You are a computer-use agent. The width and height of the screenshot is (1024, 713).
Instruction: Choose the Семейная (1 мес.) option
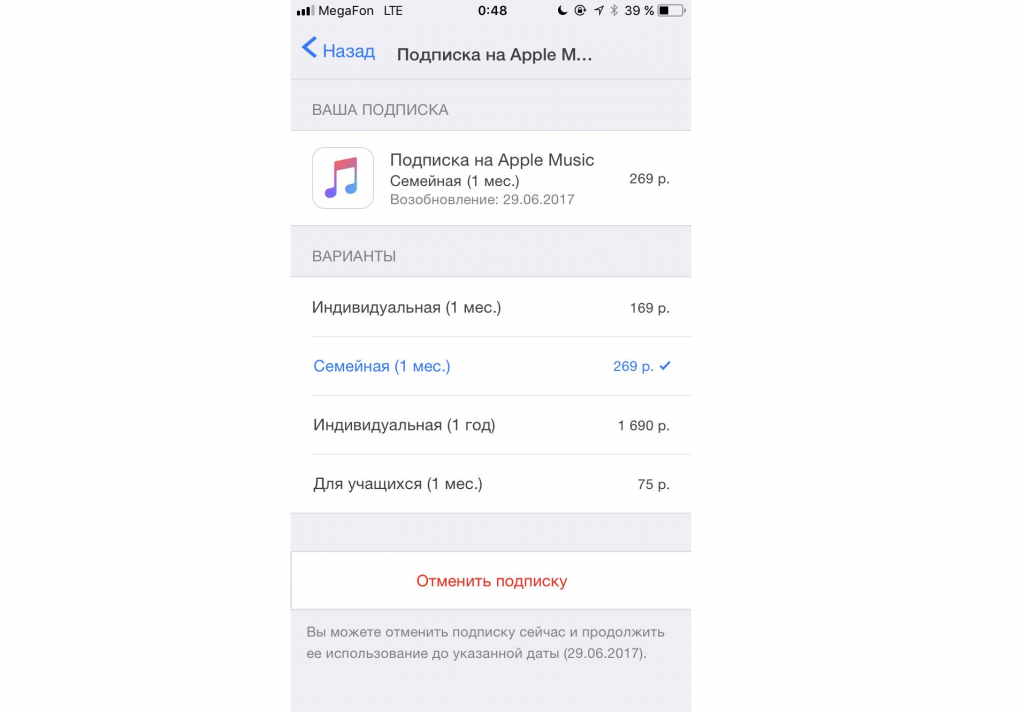tap(490, 366)
